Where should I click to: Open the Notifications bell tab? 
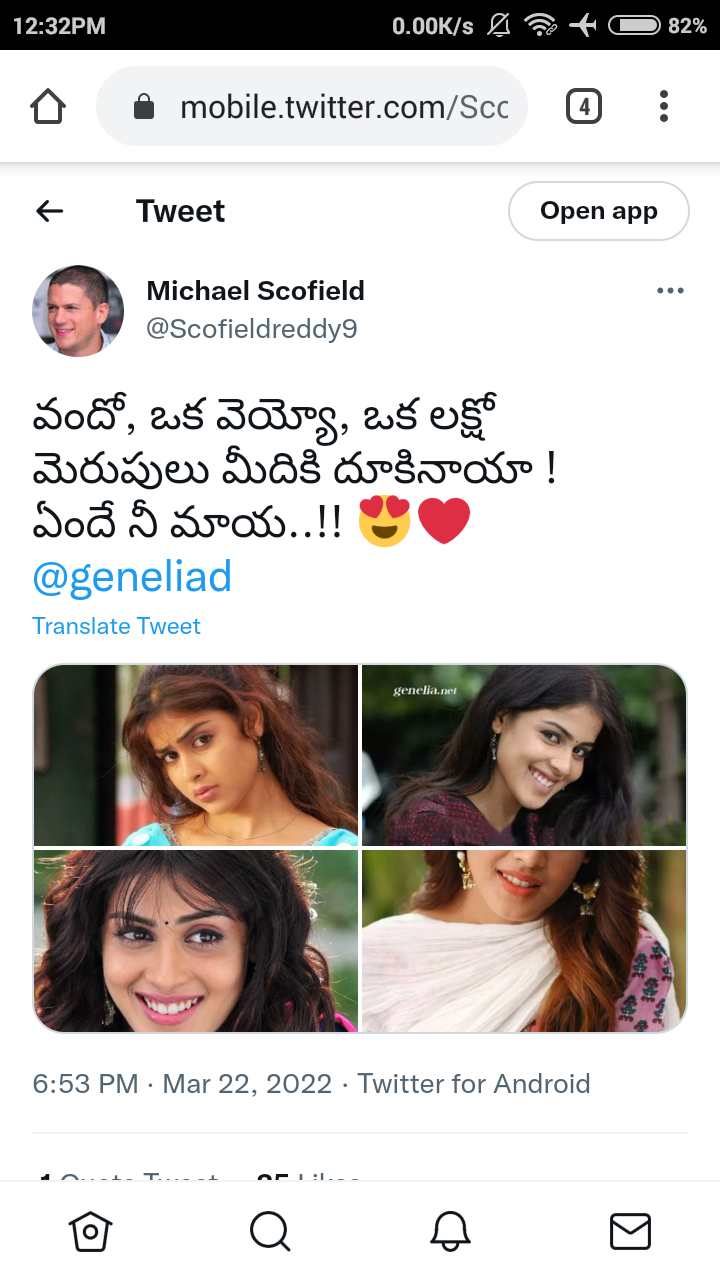[450, 1231]
